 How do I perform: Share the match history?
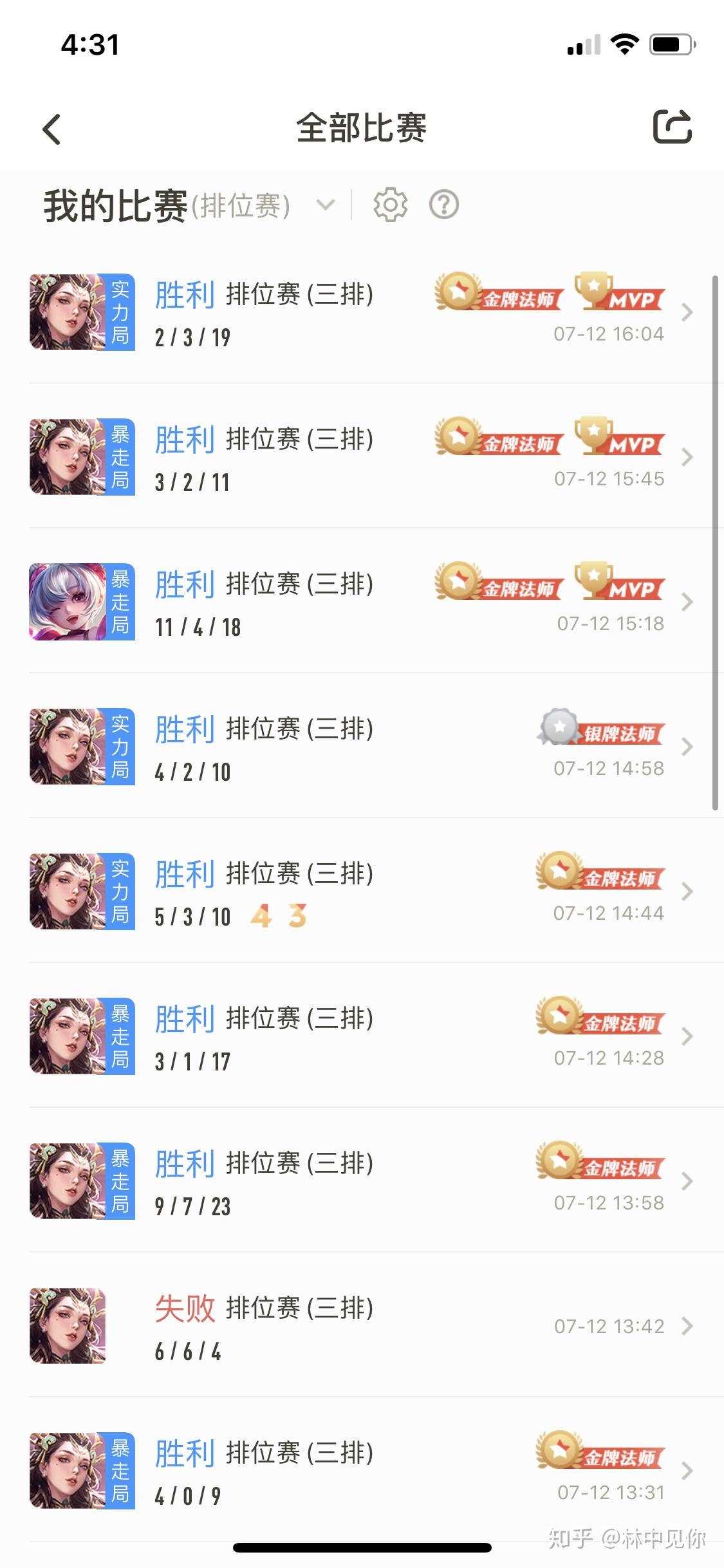[x=672, y=127]
